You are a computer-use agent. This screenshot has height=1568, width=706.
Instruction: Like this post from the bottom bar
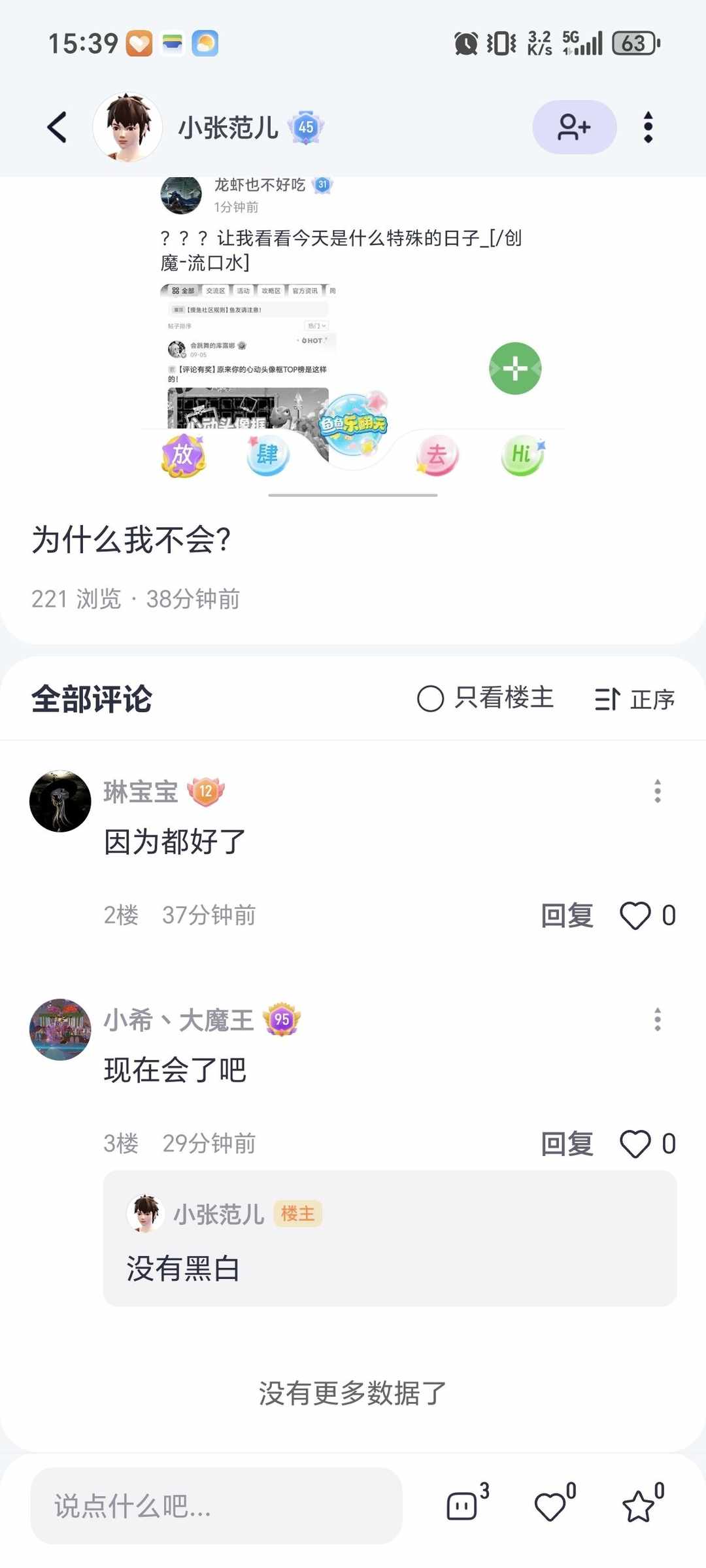(x=550, y=1506)
